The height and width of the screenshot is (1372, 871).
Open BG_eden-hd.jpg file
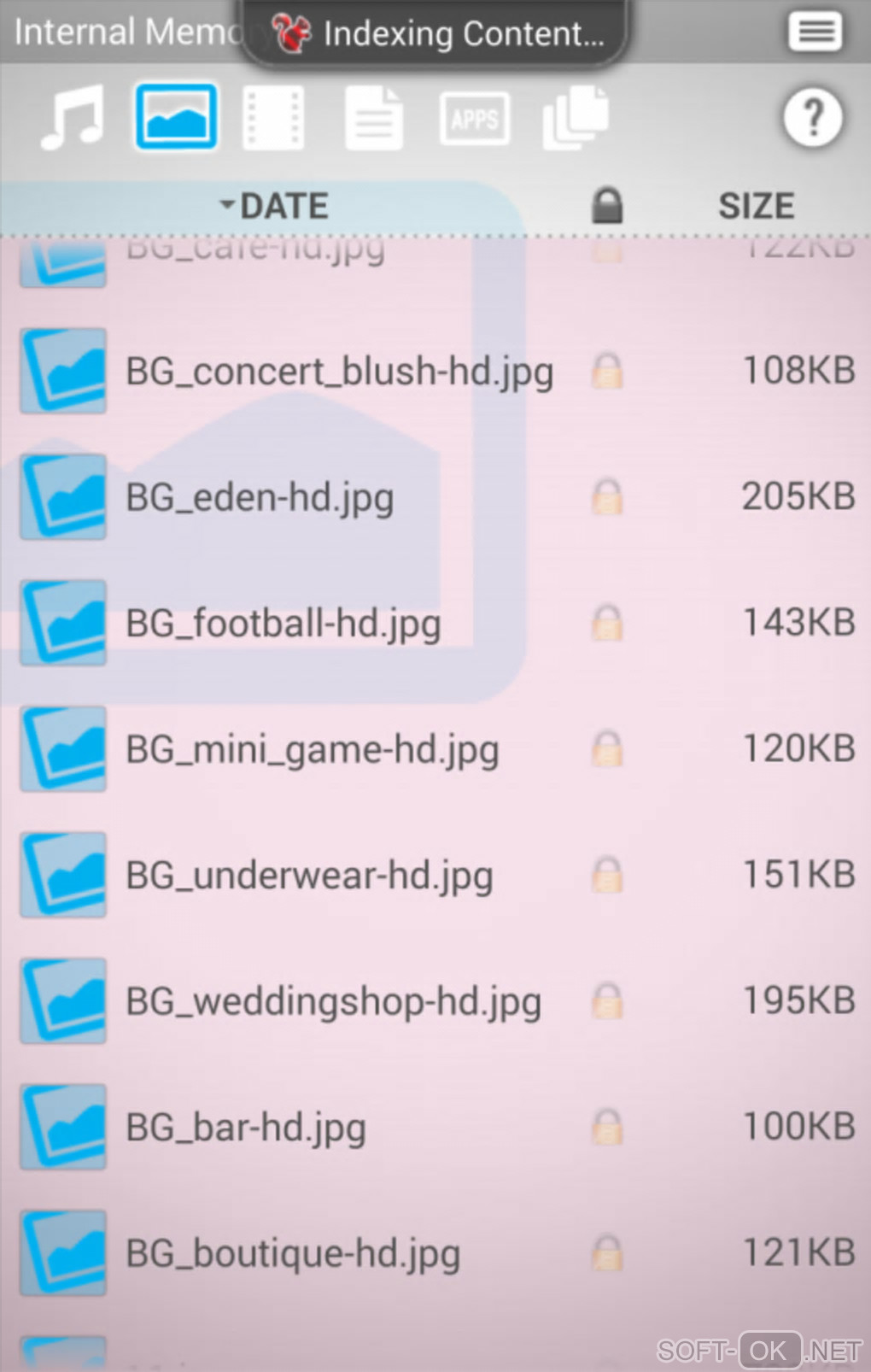260,497
